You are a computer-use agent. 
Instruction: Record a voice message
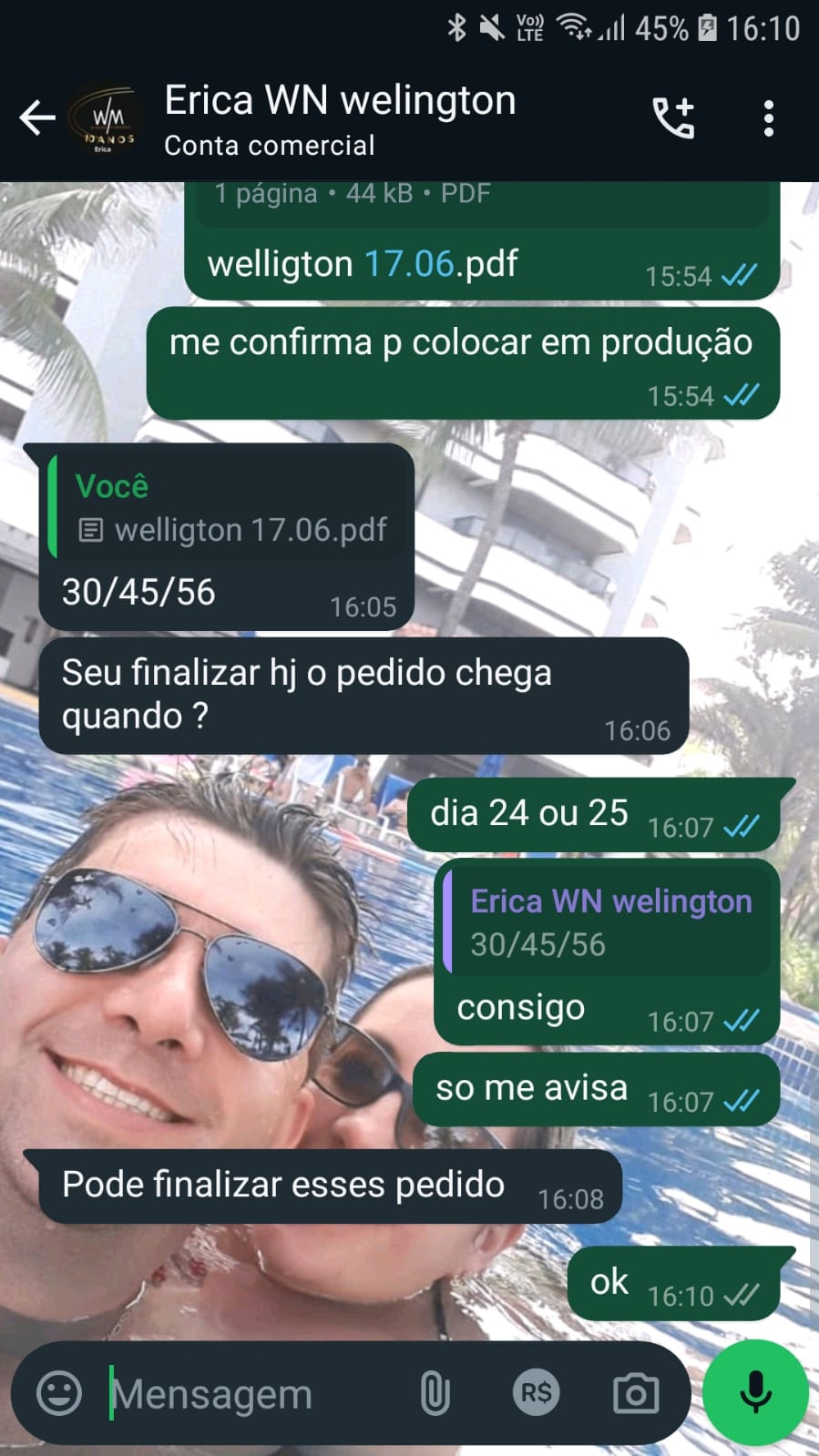755,1393
